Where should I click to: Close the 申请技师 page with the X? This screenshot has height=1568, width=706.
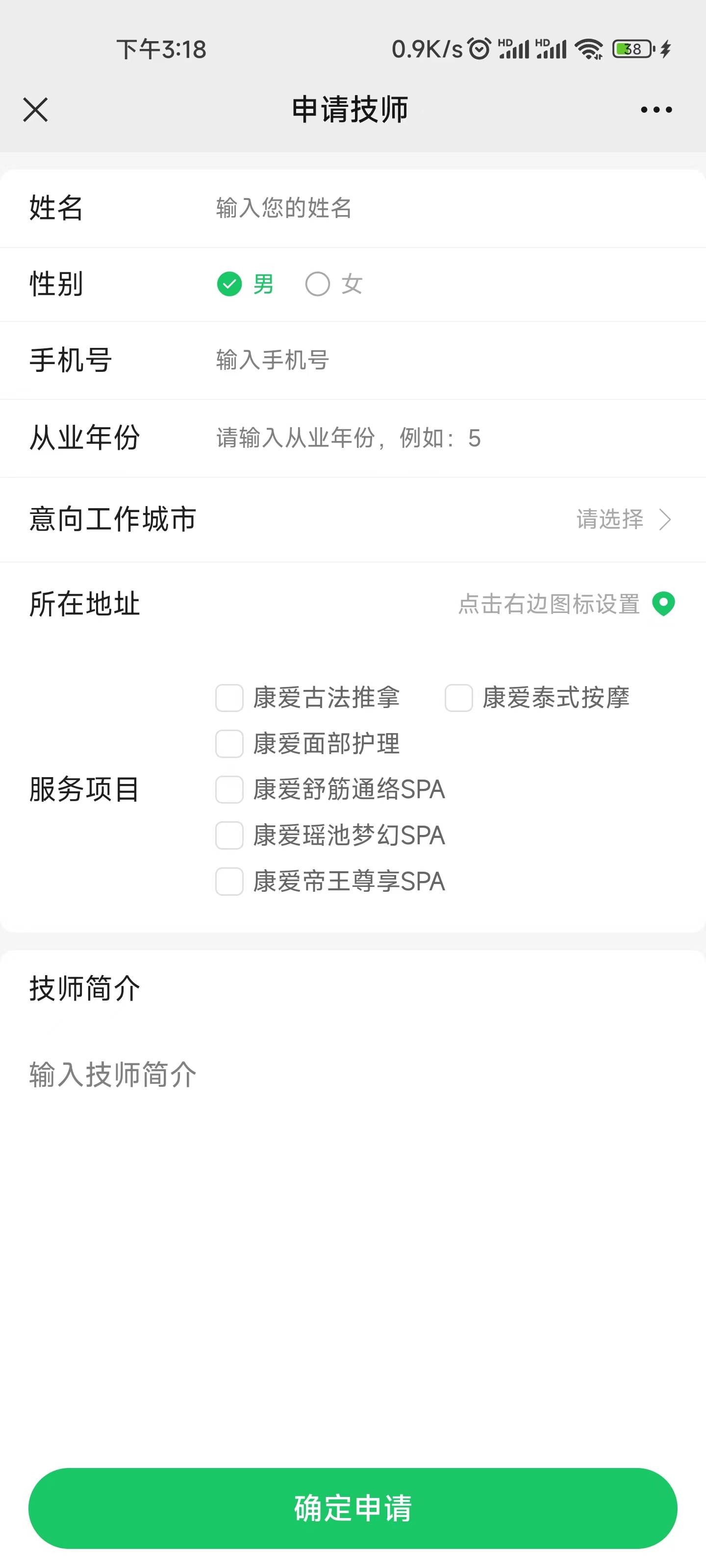click(x=35, y=110)
